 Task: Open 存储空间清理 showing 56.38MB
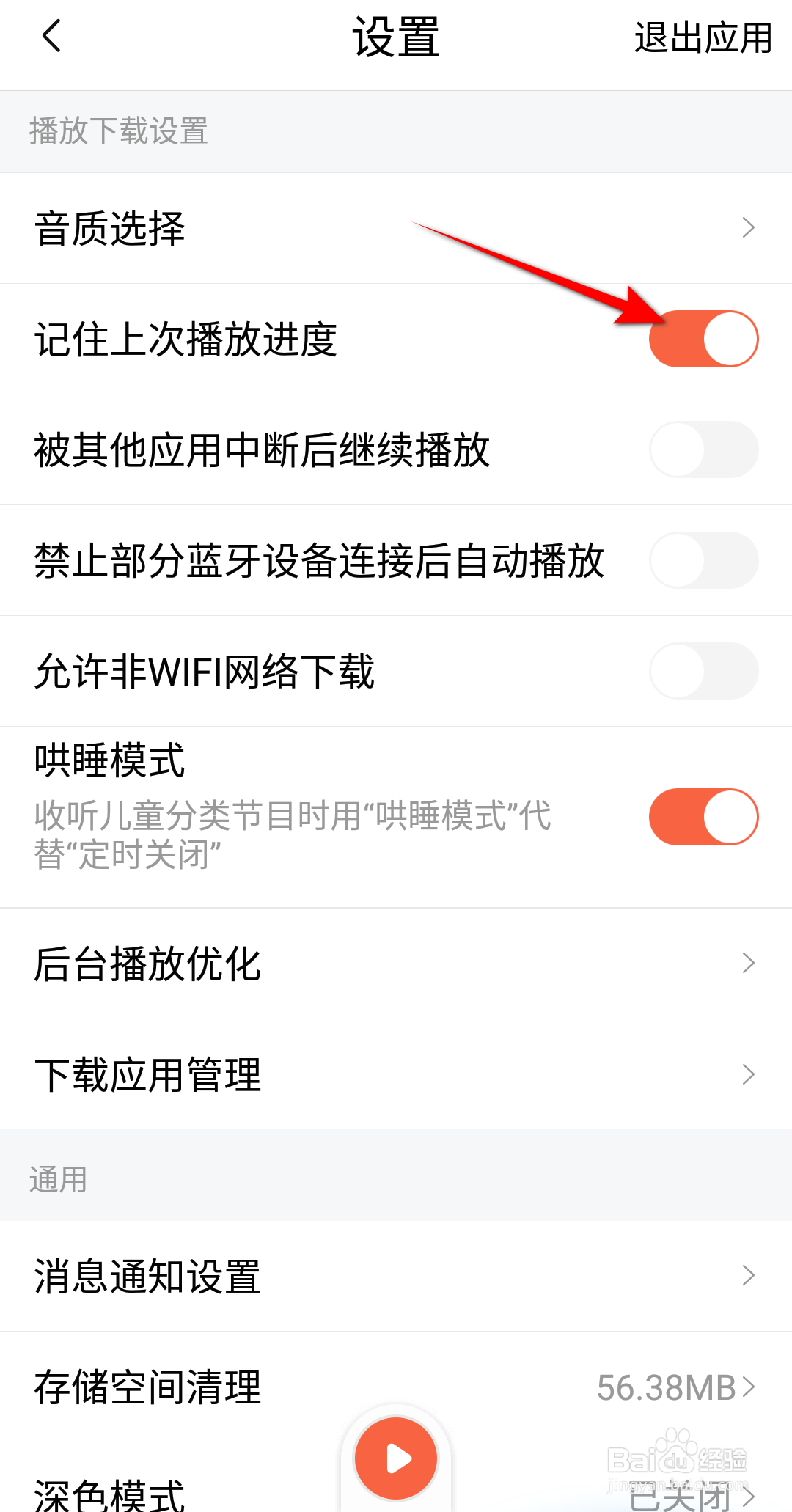(396, 1387)
